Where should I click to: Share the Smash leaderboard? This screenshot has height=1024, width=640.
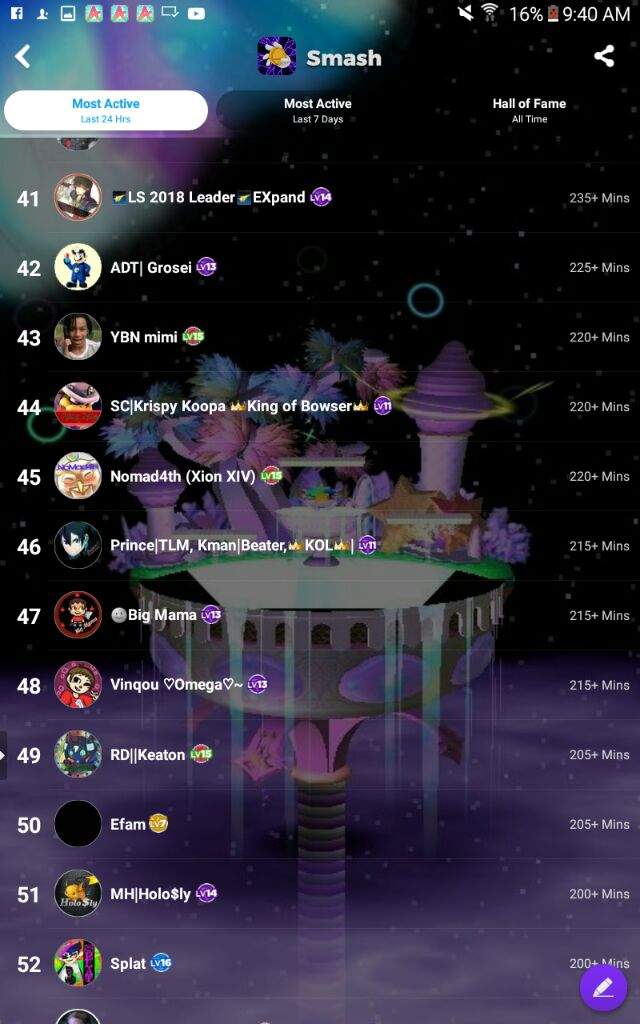coord(604,57)
